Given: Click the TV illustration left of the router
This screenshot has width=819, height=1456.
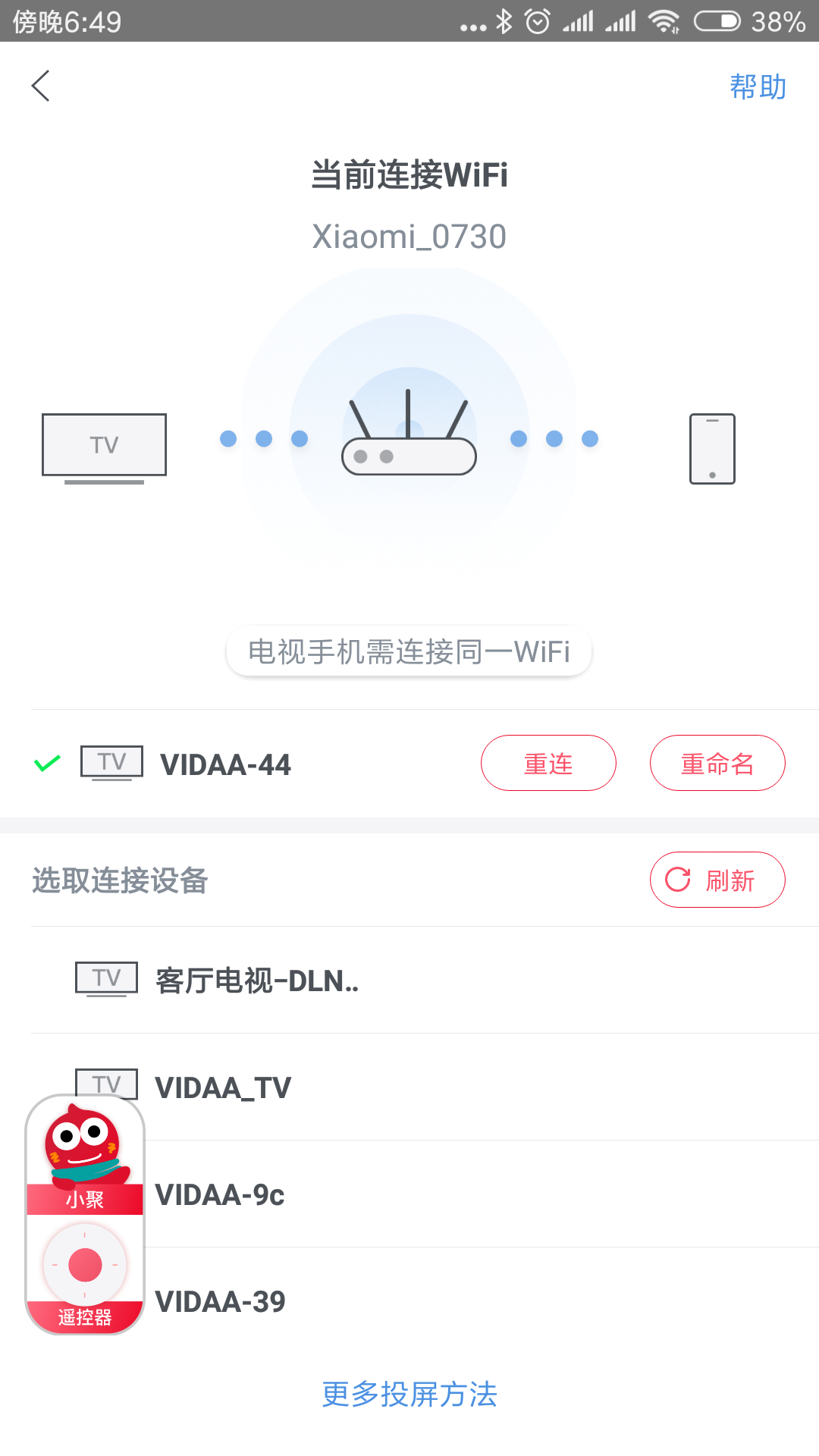Looking at the screenshot, I should click(104, 444).
